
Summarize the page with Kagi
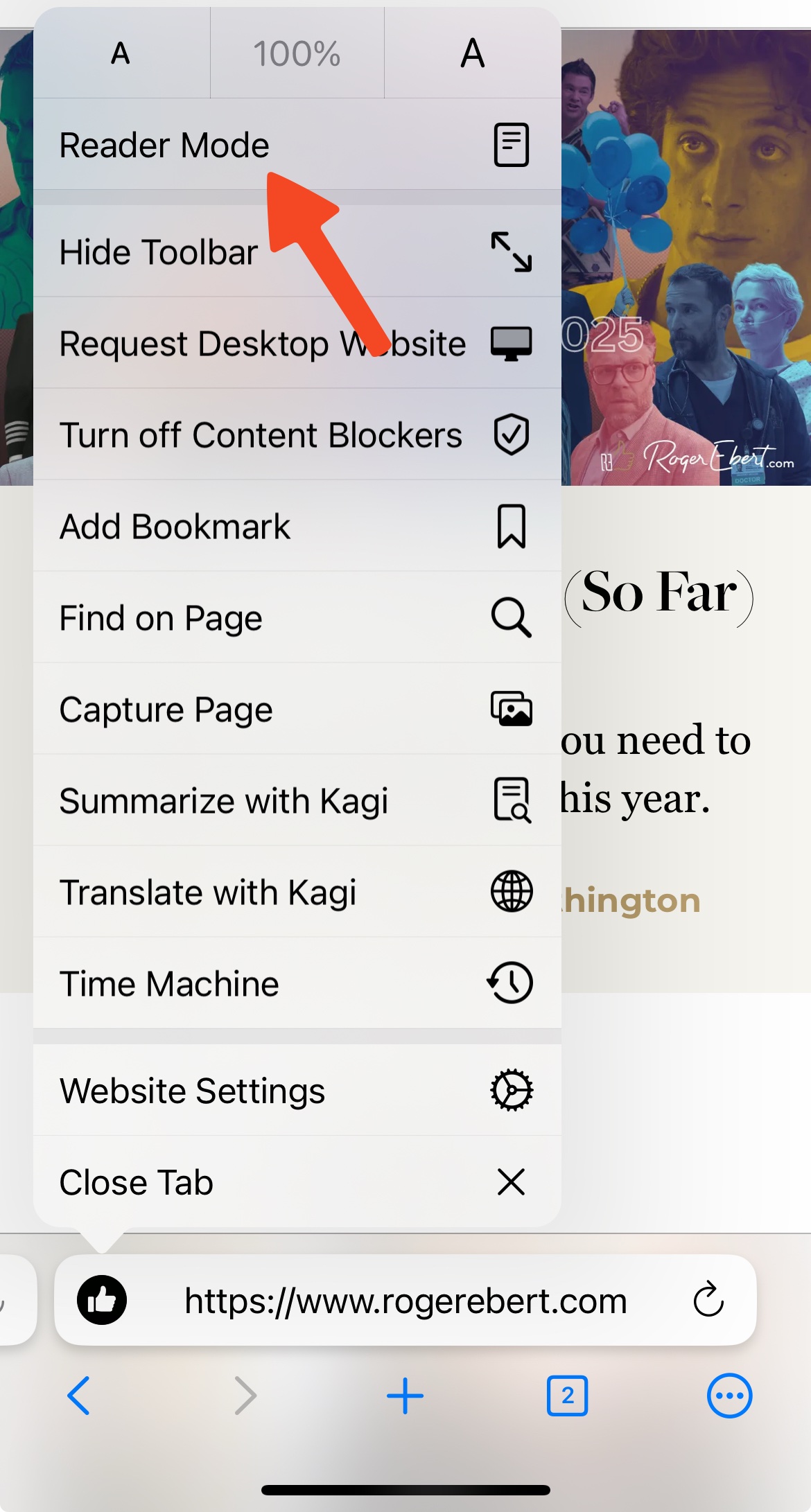(x=297, y=800)
